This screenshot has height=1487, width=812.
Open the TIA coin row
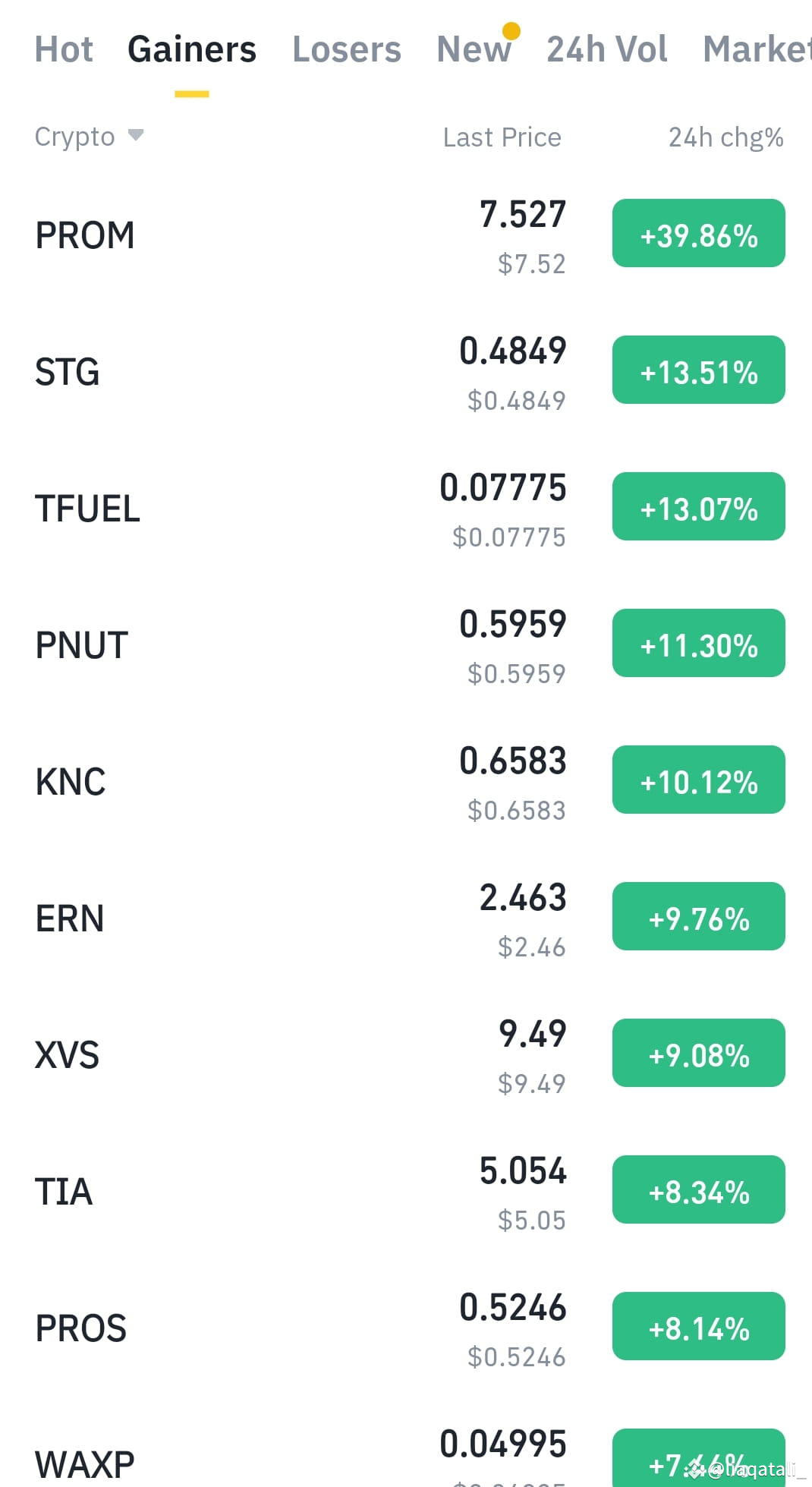point(406,1192)
